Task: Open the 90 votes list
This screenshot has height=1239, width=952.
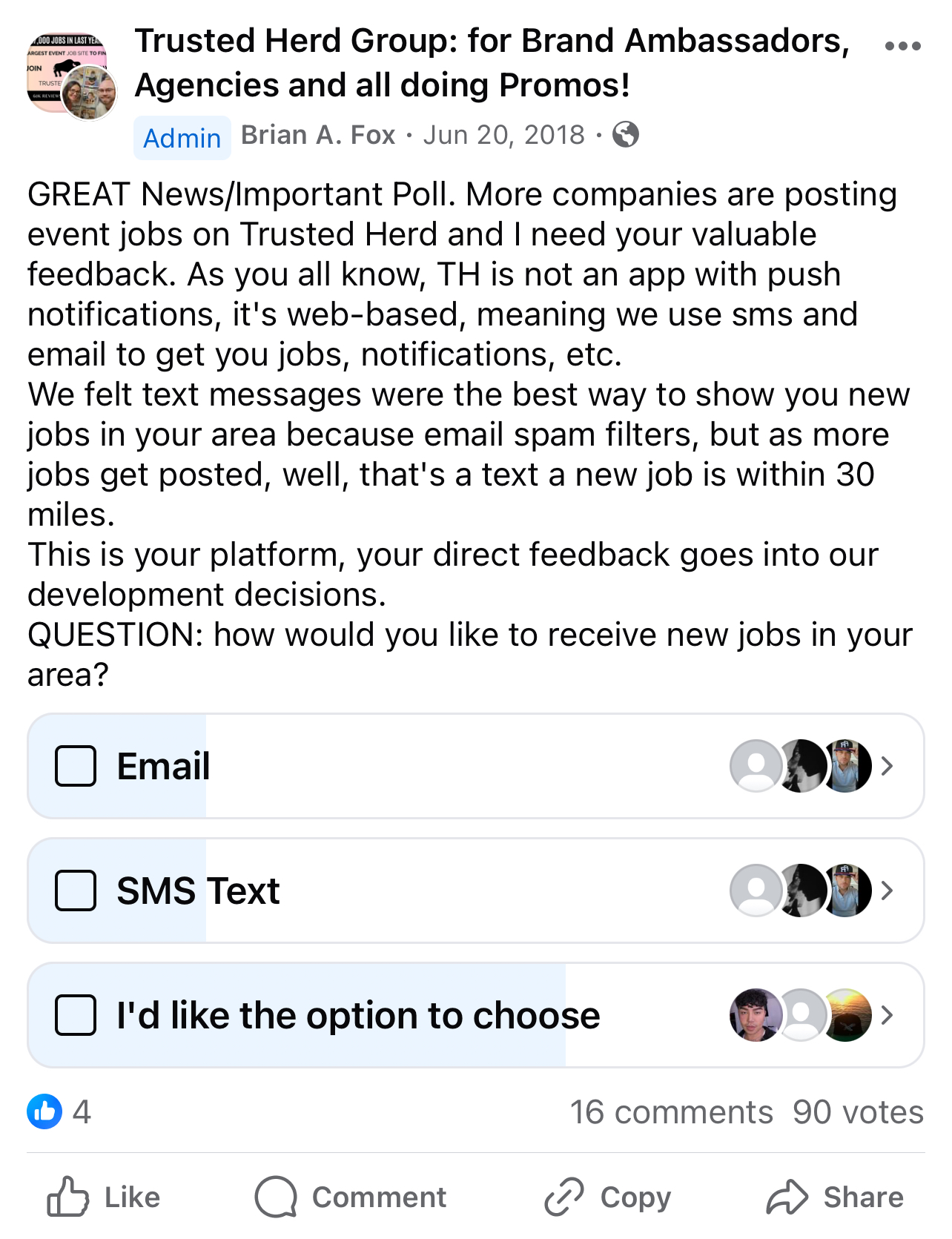Action: click(858, 1112)
